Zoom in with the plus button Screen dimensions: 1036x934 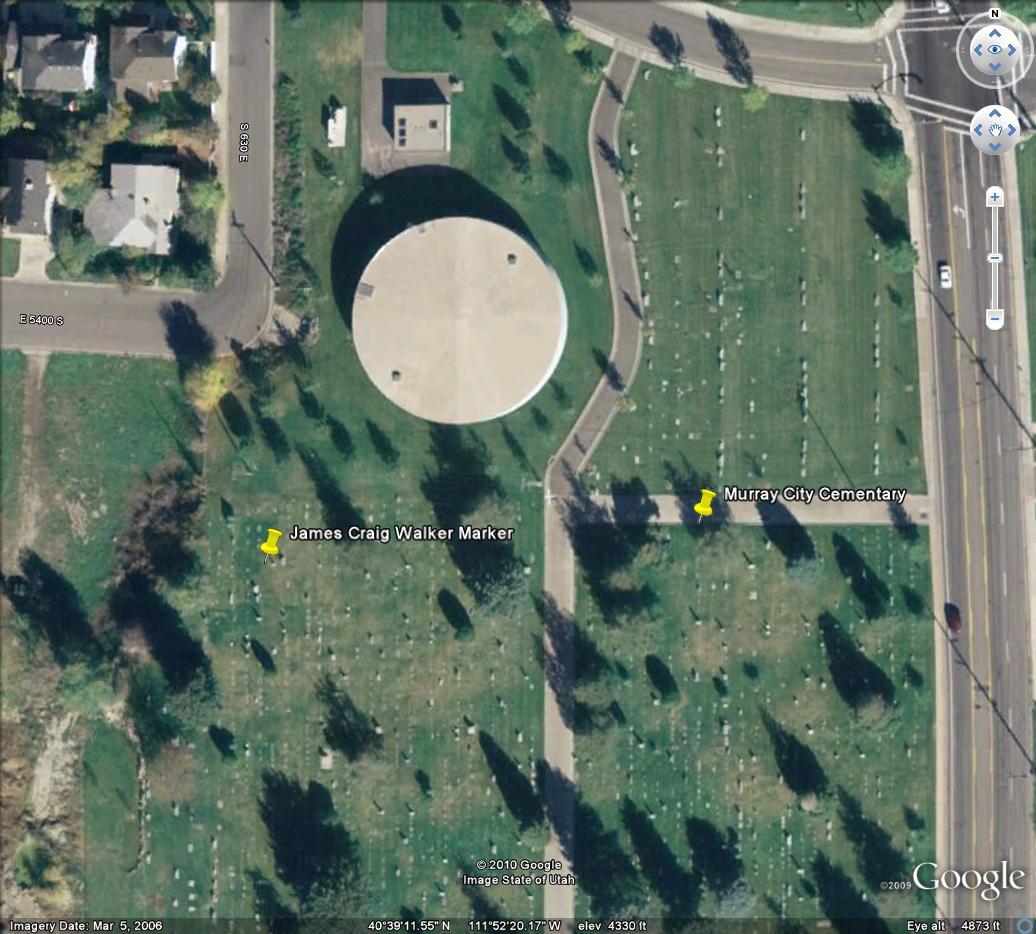pos(994,197)
